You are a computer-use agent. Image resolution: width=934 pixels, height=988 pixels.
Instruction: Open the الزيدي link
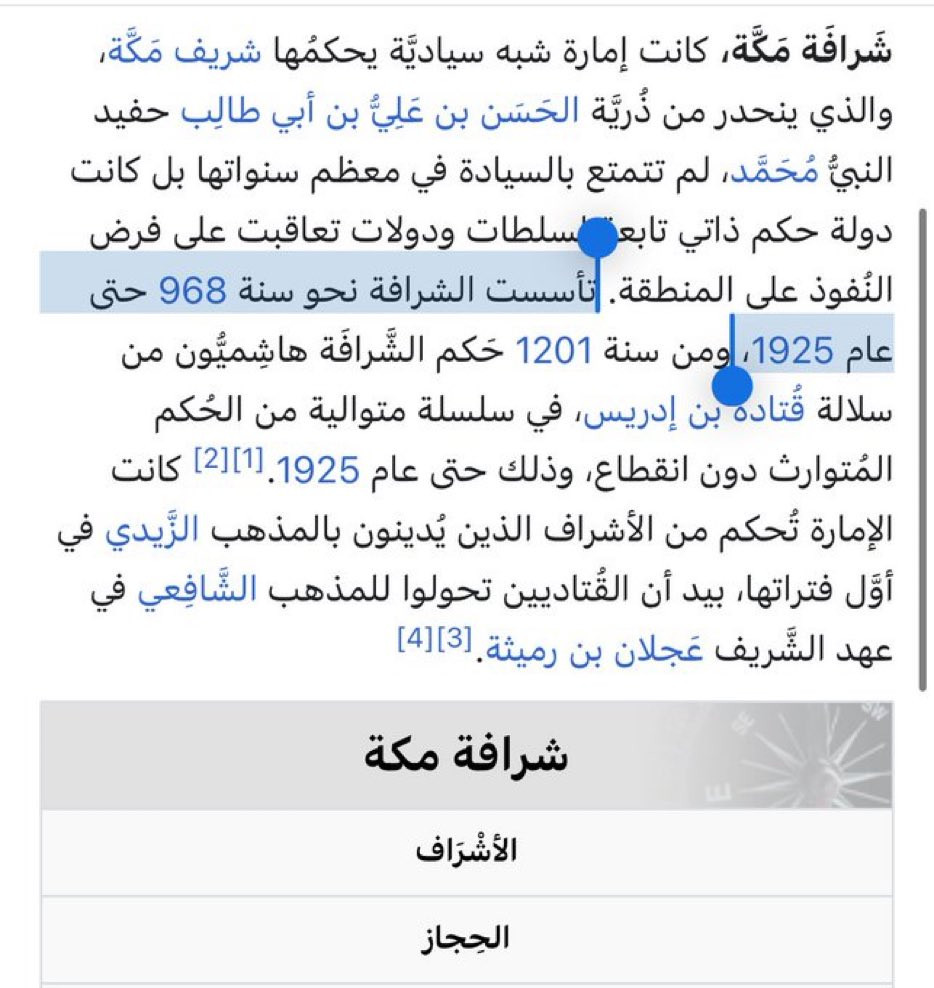[x=152, y=529]
